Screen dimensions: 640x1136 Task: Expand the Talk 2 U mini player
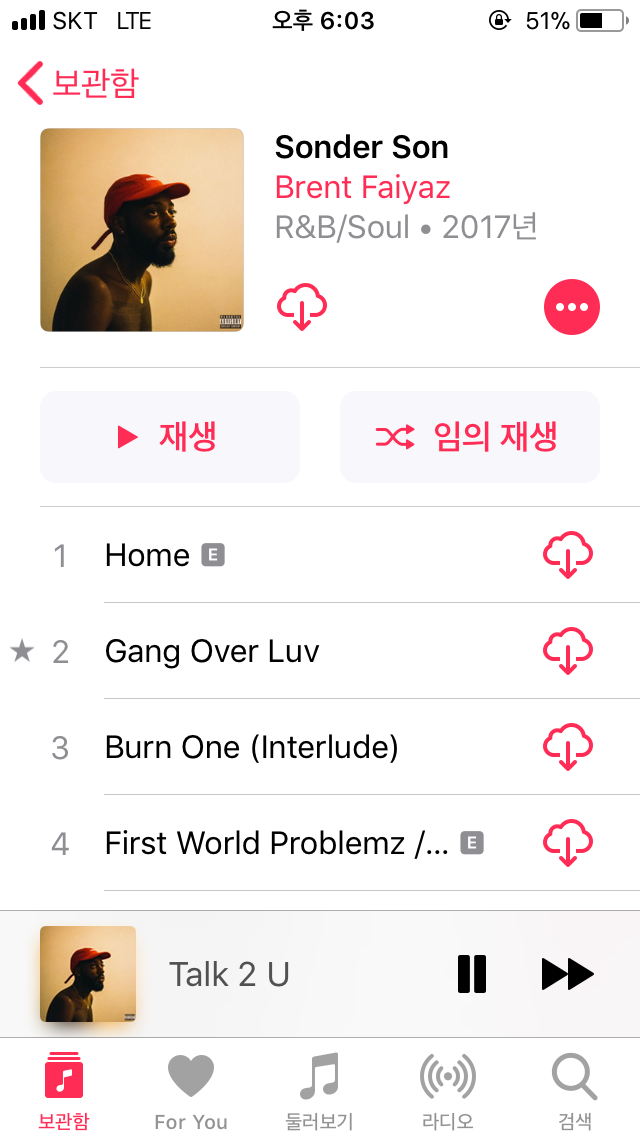point(230,974)
